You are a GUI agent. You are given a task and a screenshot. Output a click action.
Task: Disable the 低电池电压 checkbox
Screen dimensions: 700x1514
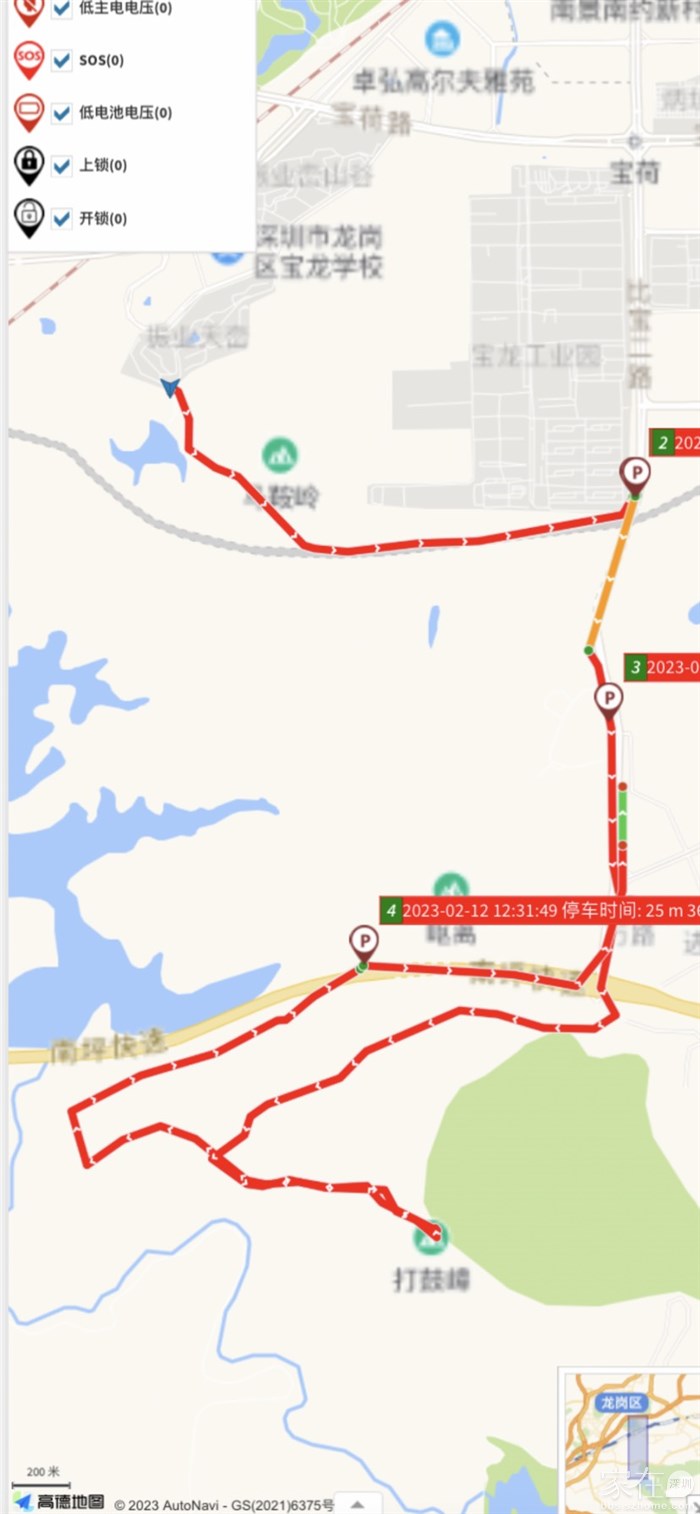62,113
